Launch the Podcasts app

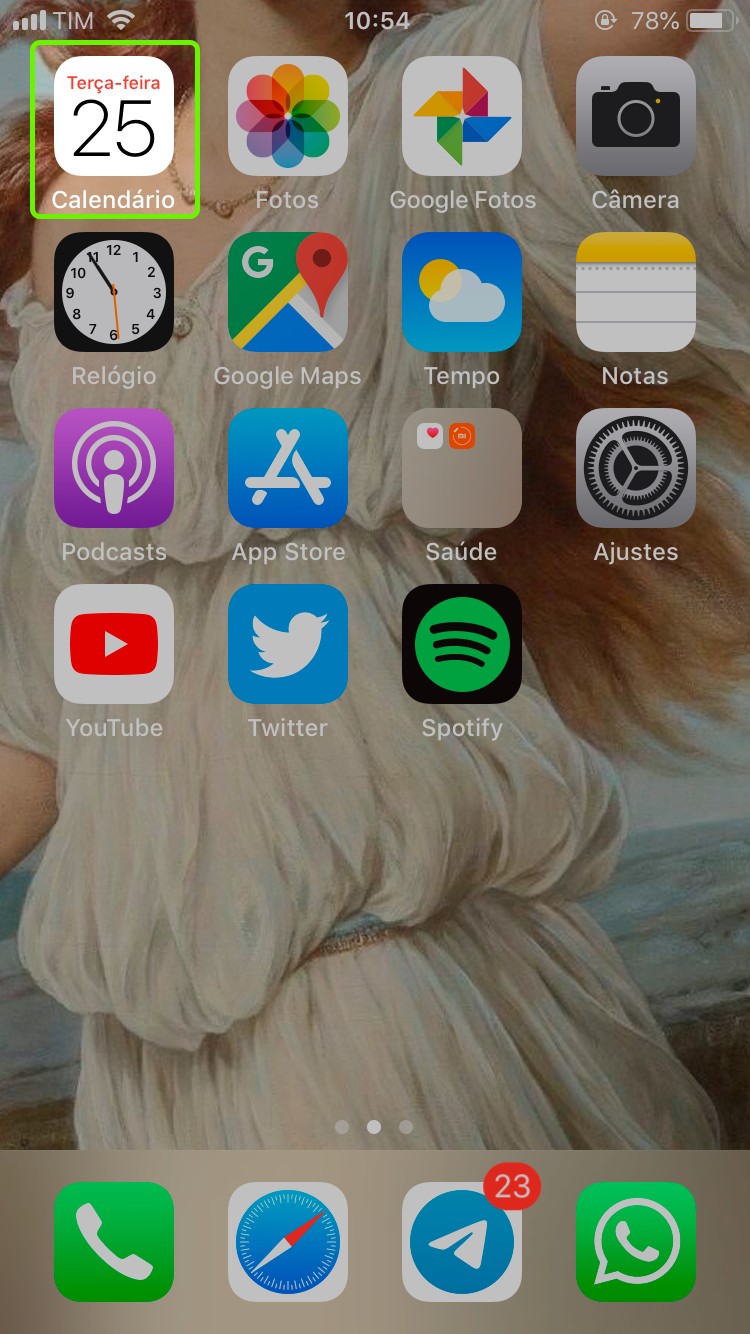[114, 468]
